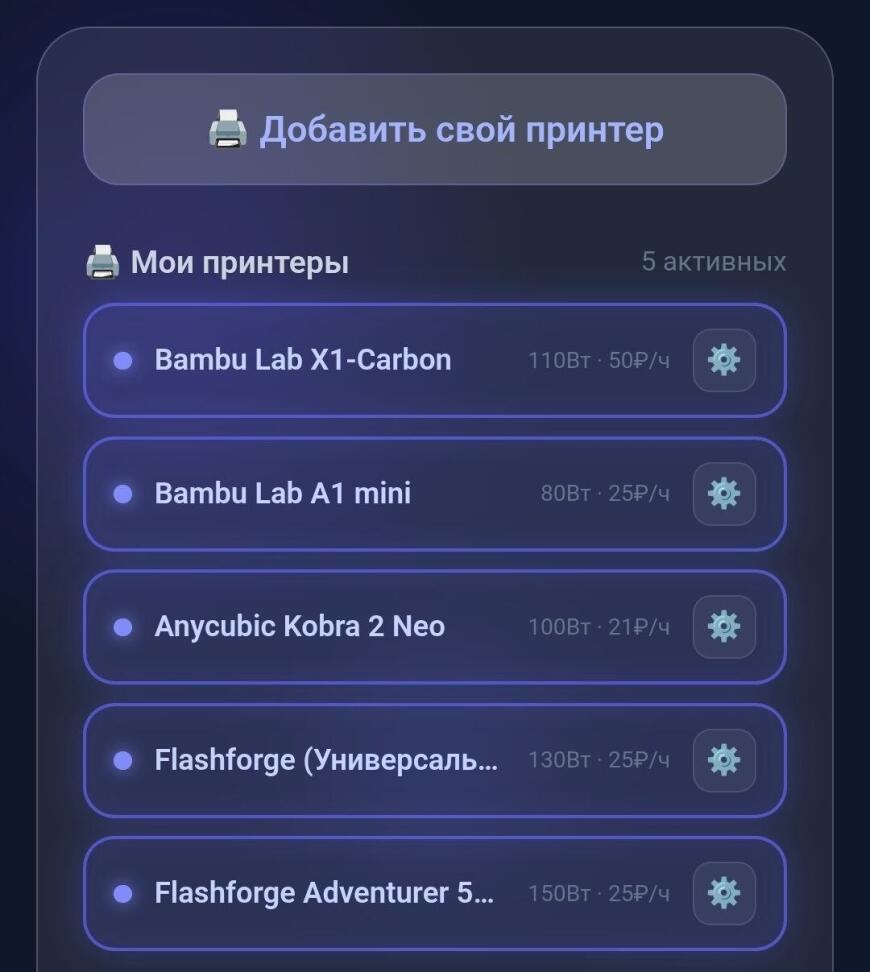
Task: Open settings gear for Bambu Lab A1 mini
Action: point(724,493)
